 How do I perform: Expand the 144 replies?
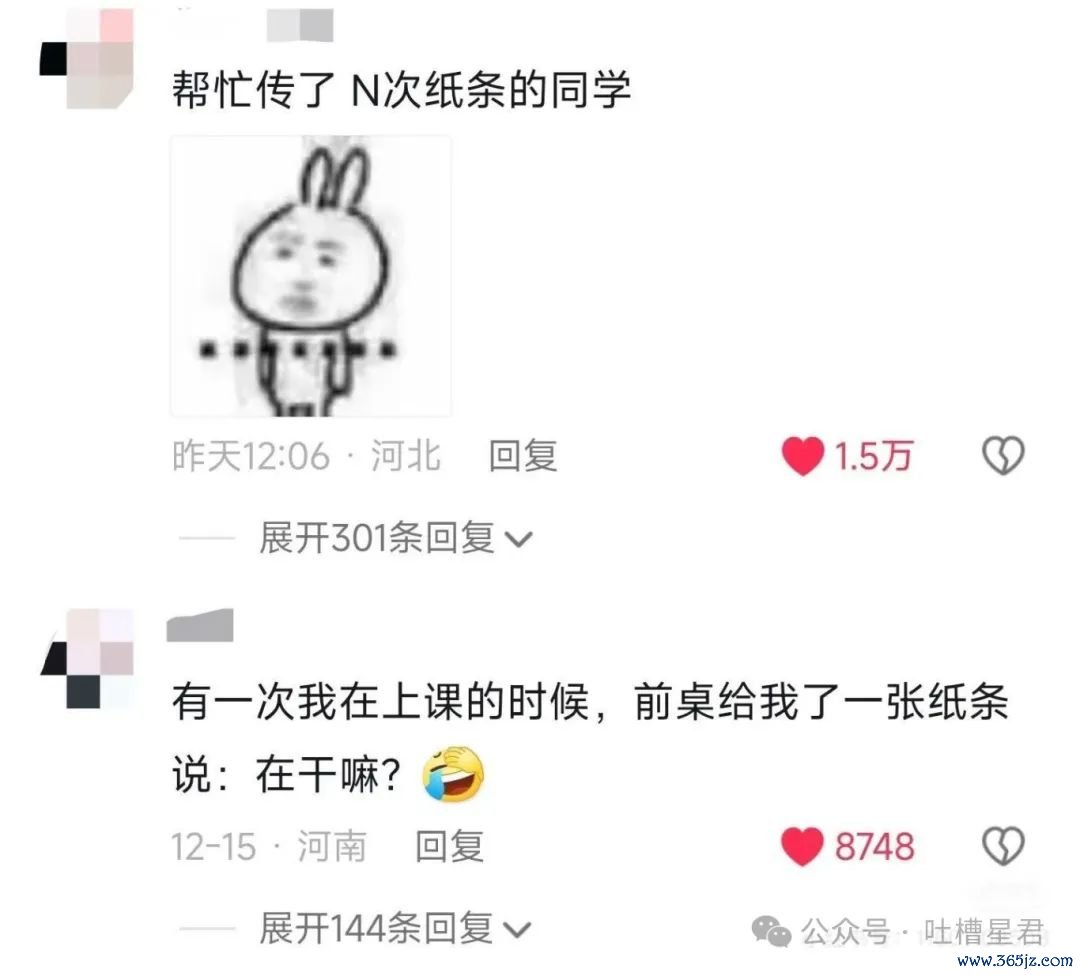(x=394, y=929)
